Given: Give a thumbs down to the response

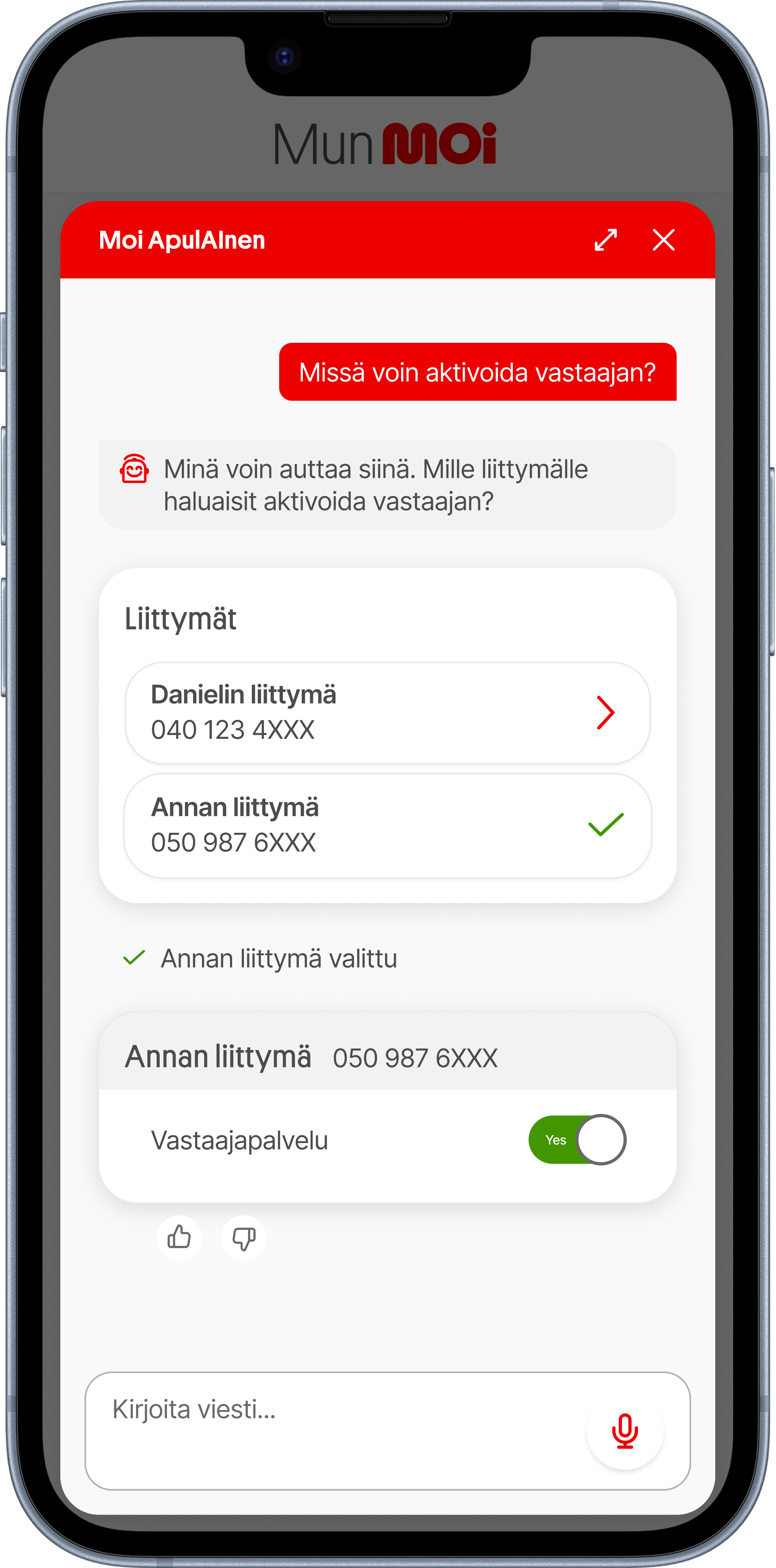Looking at the screenshot, I should [x=243, y=1238].
